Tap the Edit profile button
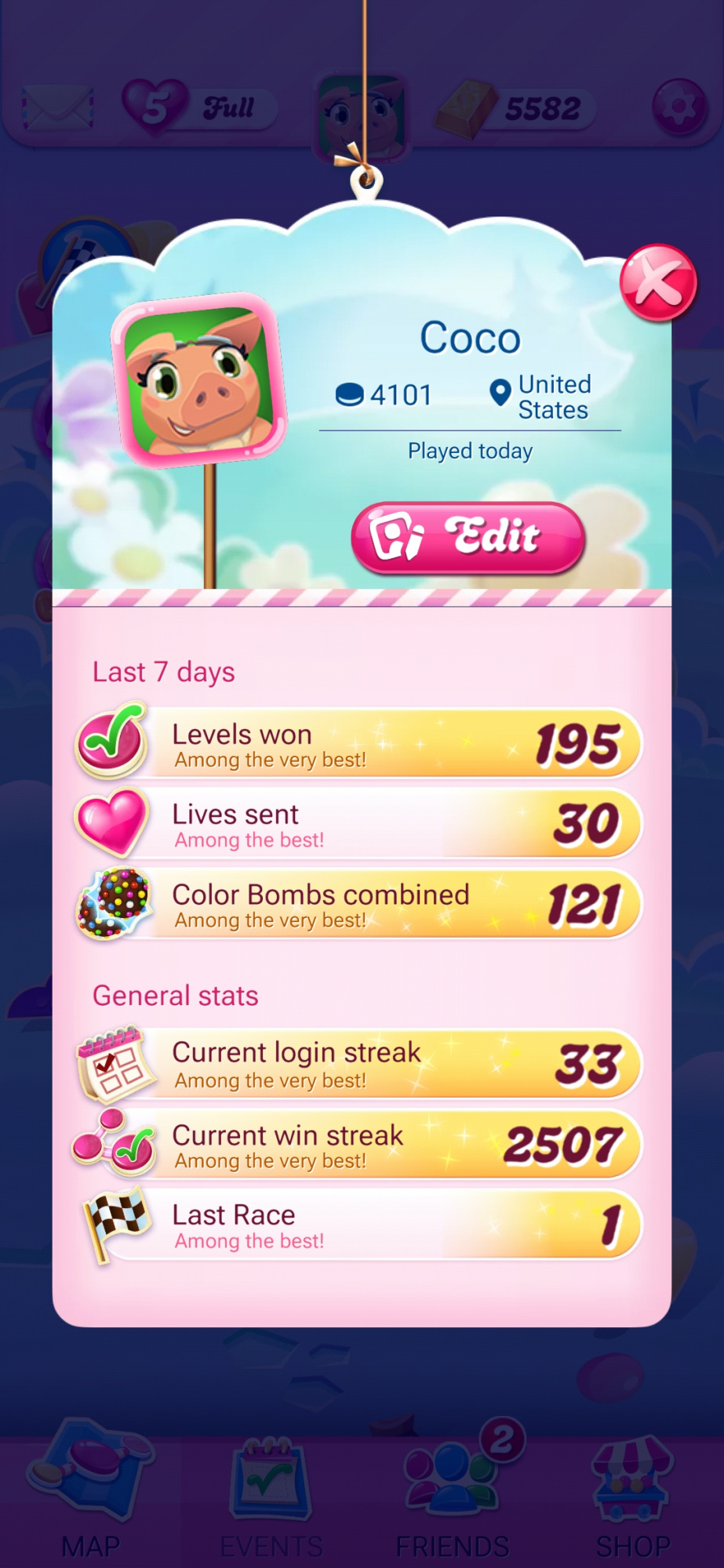The image size is (724, 1568). (x=468, y=538)
